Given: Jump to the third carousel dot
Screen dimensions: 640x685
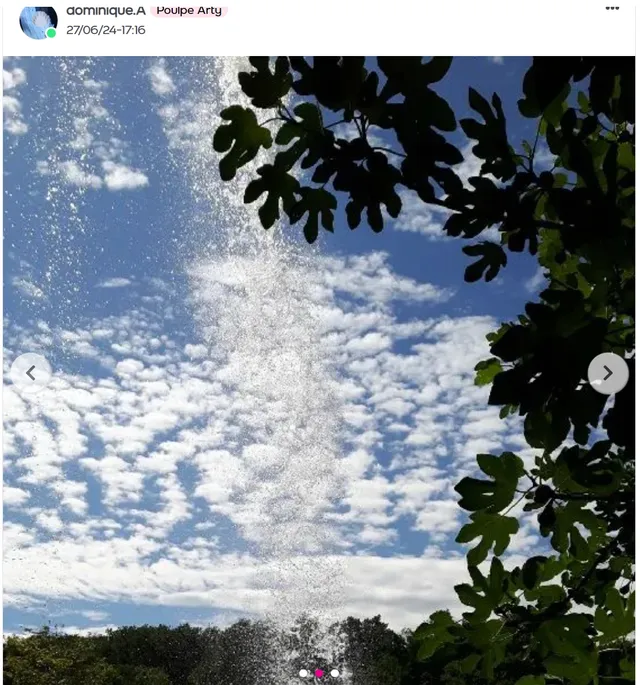Looking at the screenshot, I should [x=335, y=673].
